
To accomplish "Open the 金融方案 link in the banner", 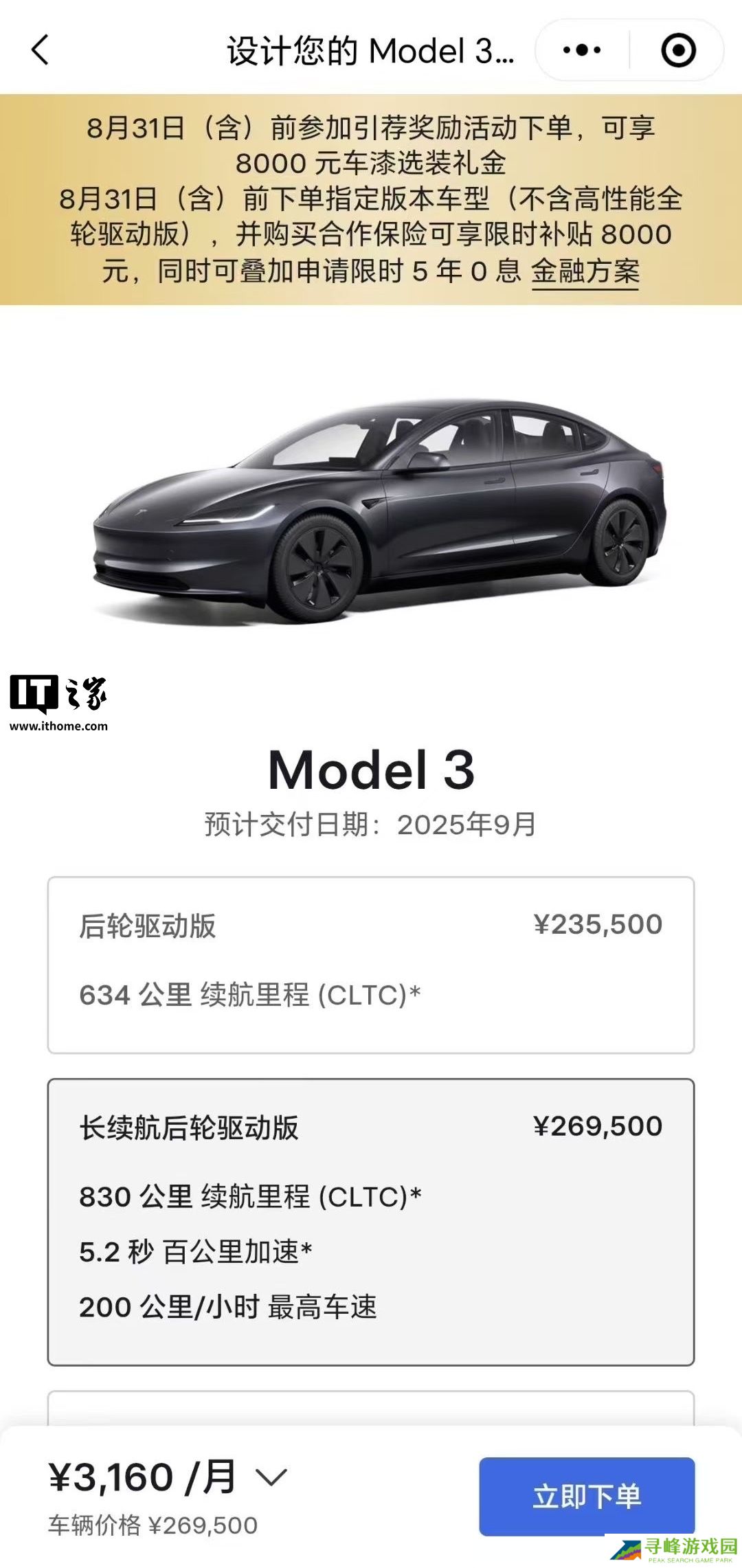I will (x=585, y=271).
